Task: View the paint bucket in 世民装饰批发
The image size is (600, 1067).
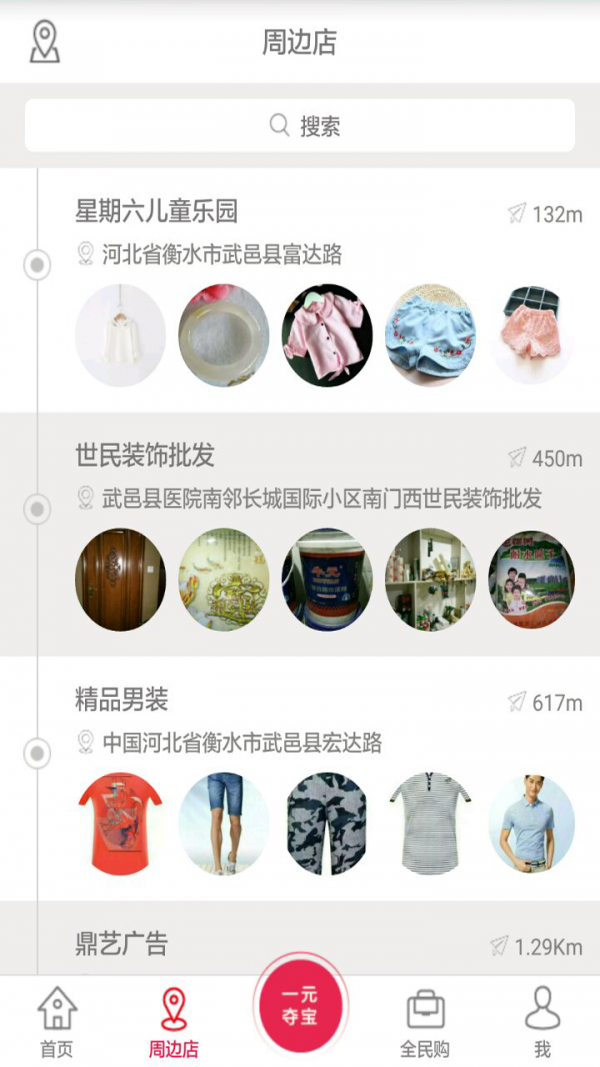Action: [x=326, y=579]
